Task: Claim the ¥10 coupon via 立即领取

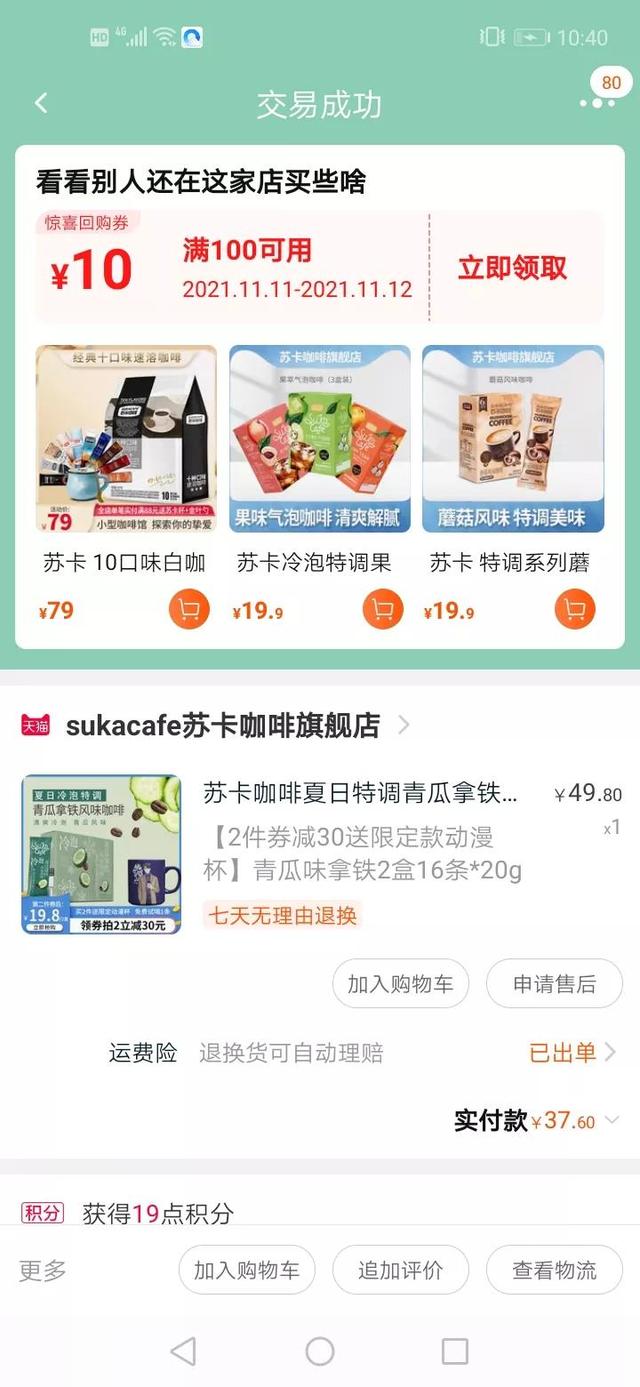Action: (x=512, y=268)
